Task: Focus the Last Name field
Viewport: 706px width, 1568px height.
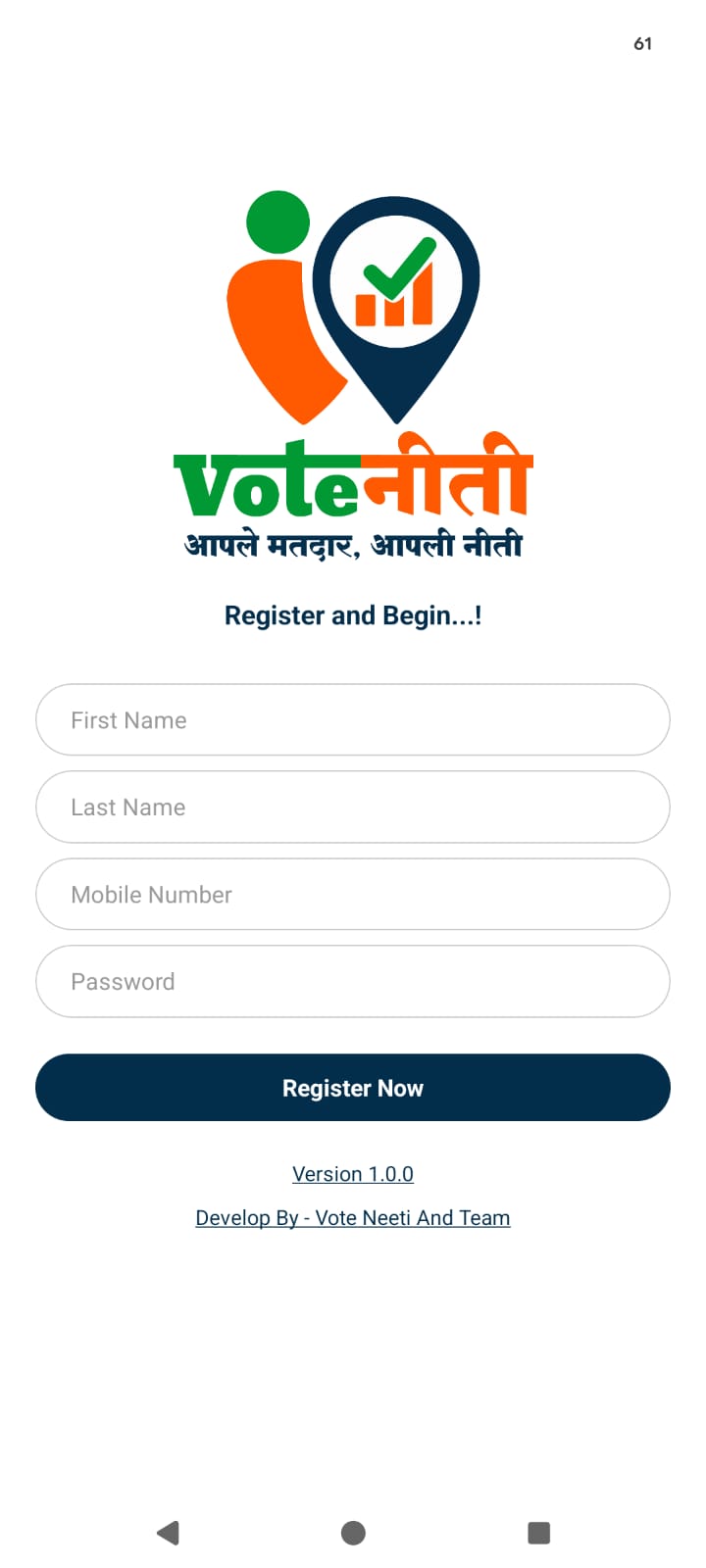Action: 353,808
